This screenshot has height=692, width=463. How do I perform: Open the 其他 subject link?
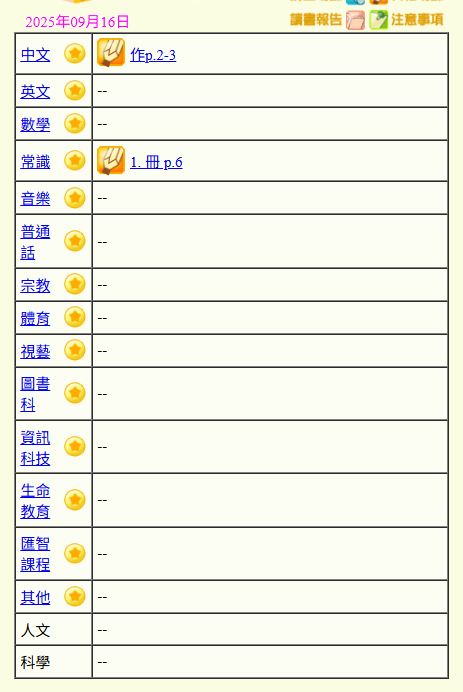pos(35,597)
